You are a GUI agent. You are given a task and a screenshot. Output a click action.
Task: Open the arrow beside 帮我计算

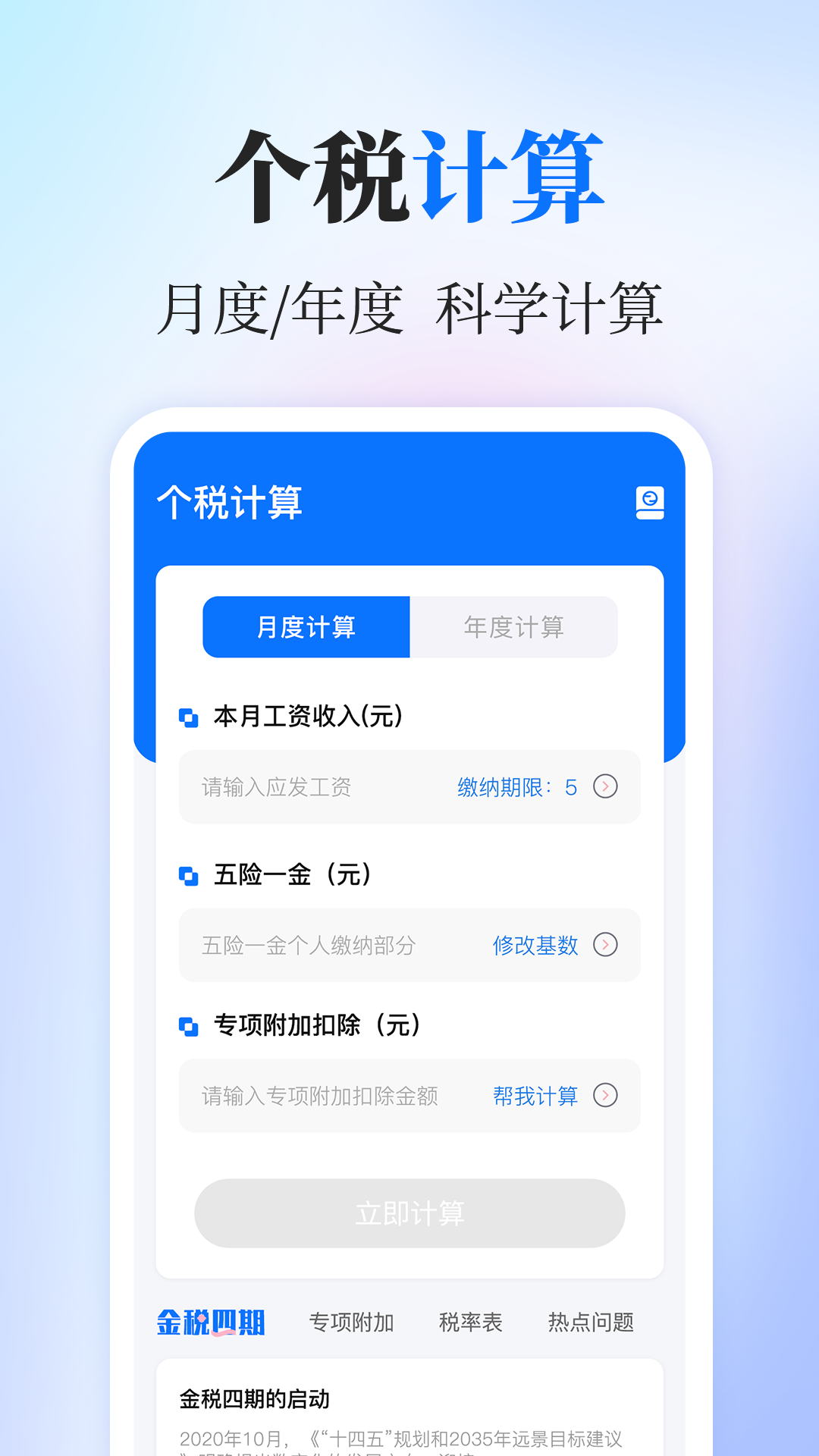point(604,1097)
